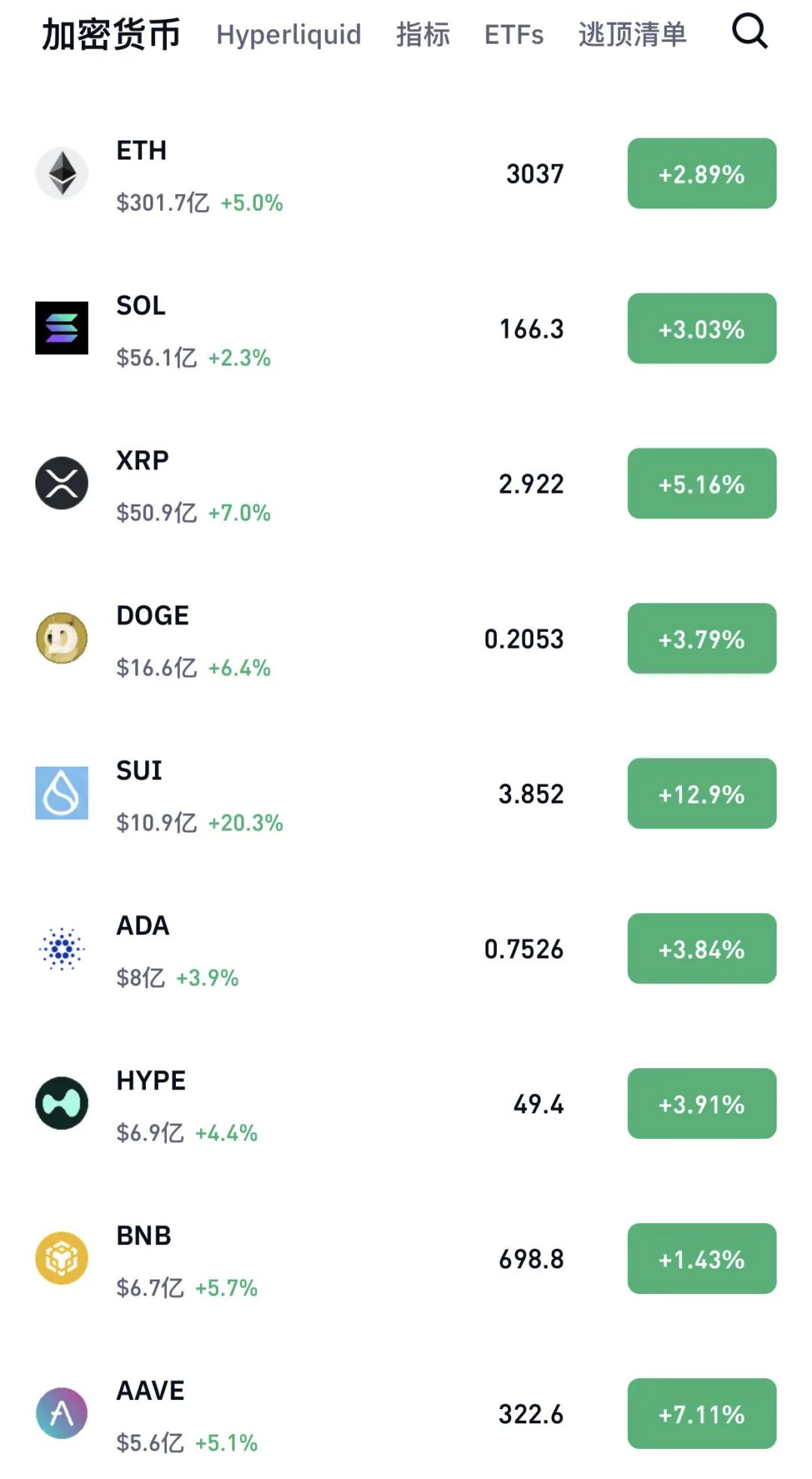Switch to the ETFs tab
The width and height of the screenshot is (812, 1479).
[x=514, y=35]
